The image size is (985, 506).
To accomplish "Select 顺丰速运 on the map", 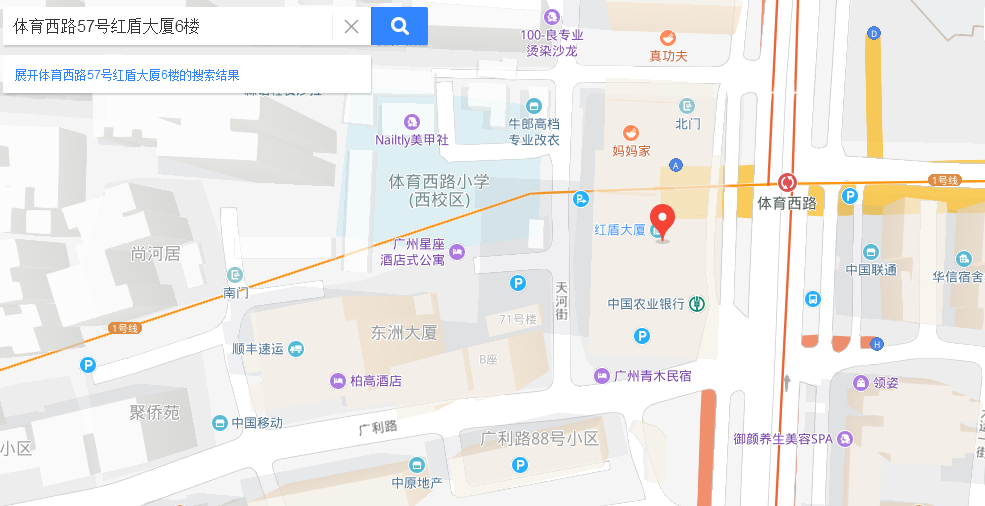I will pos(295,349).
